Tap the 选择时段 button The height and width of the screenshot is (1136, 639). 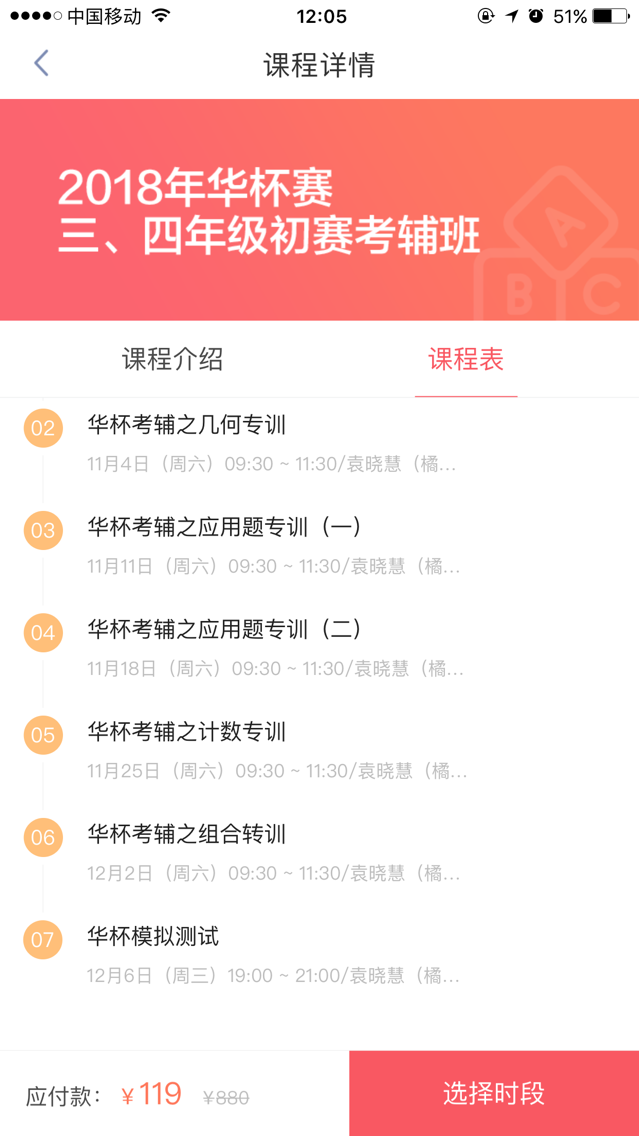[x=494, y=1093]
